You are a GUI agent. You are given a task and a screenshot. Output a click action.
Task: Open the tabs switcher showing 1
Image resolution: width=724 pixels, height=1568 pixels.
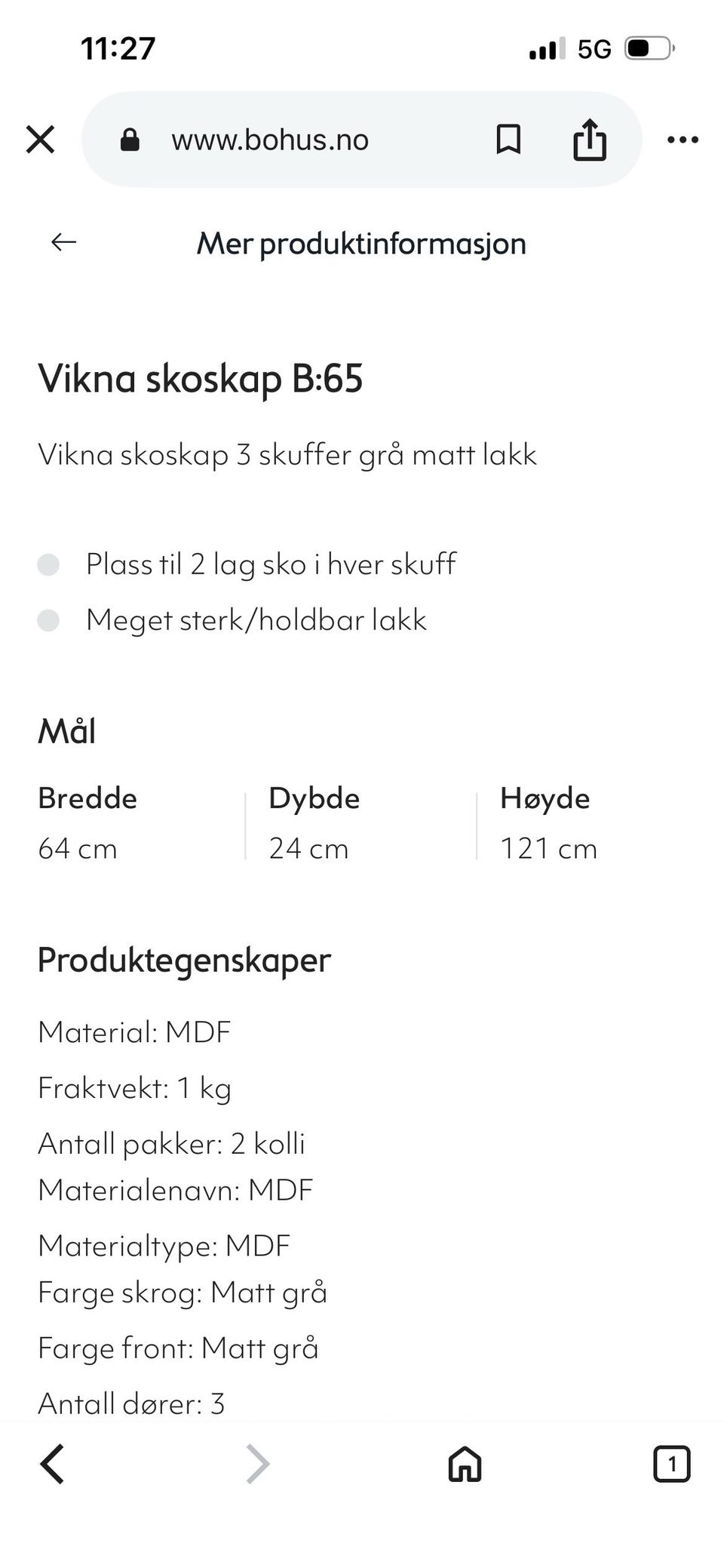coord(671,1465)
